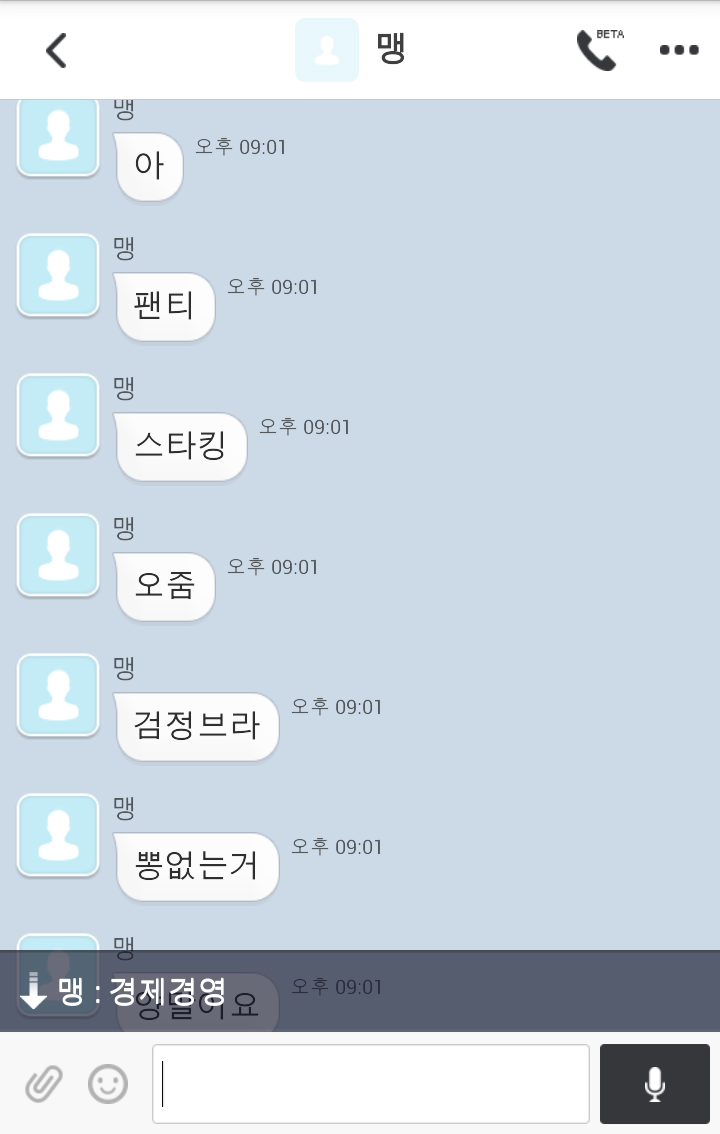Open 맹's profile picture in header
Image resolution: width=720 pixels, height=1134 pixels.
click(327, 50)
